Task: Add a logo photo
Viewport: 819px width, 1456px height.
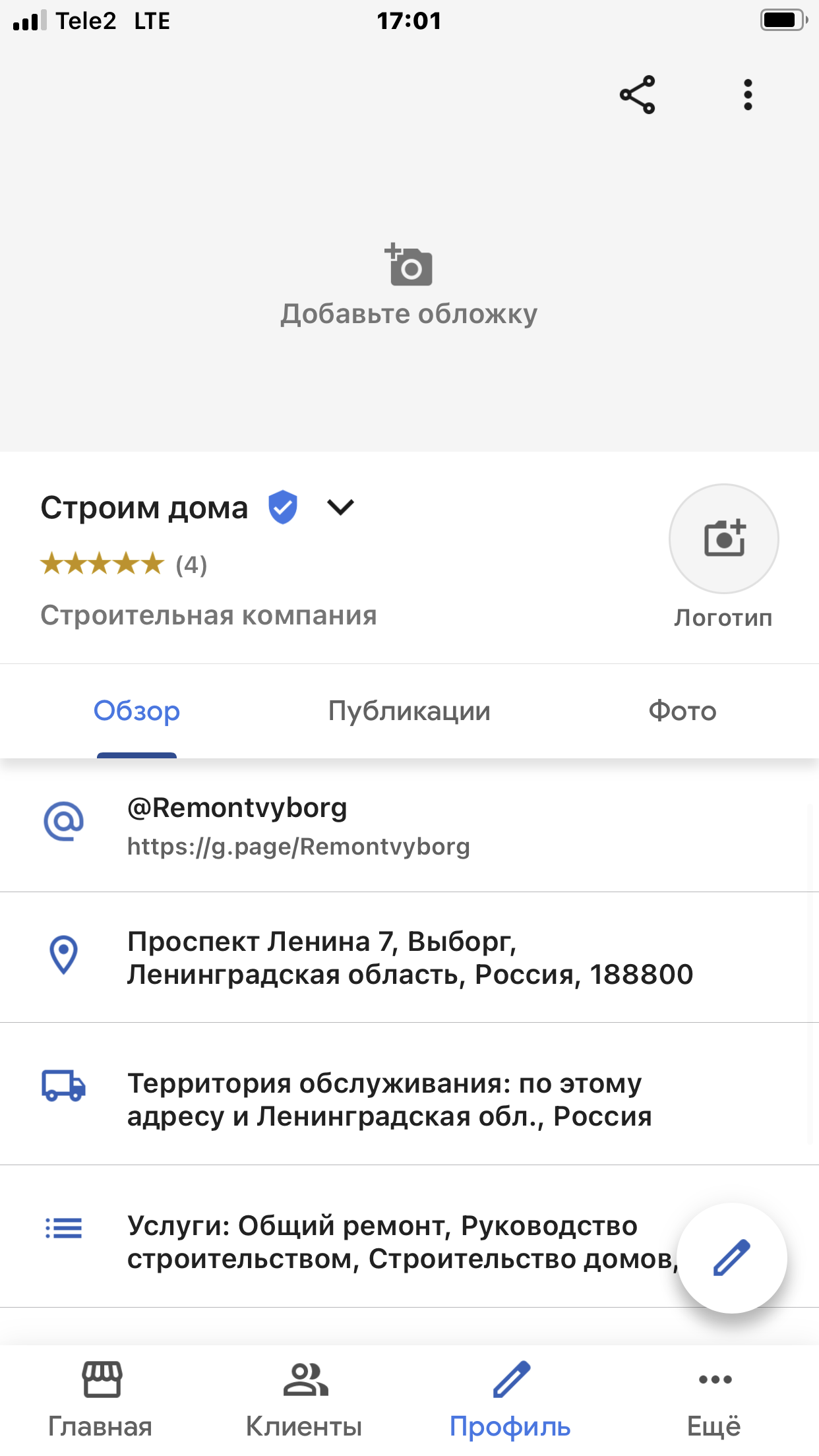Action: [x=723, y=539]
